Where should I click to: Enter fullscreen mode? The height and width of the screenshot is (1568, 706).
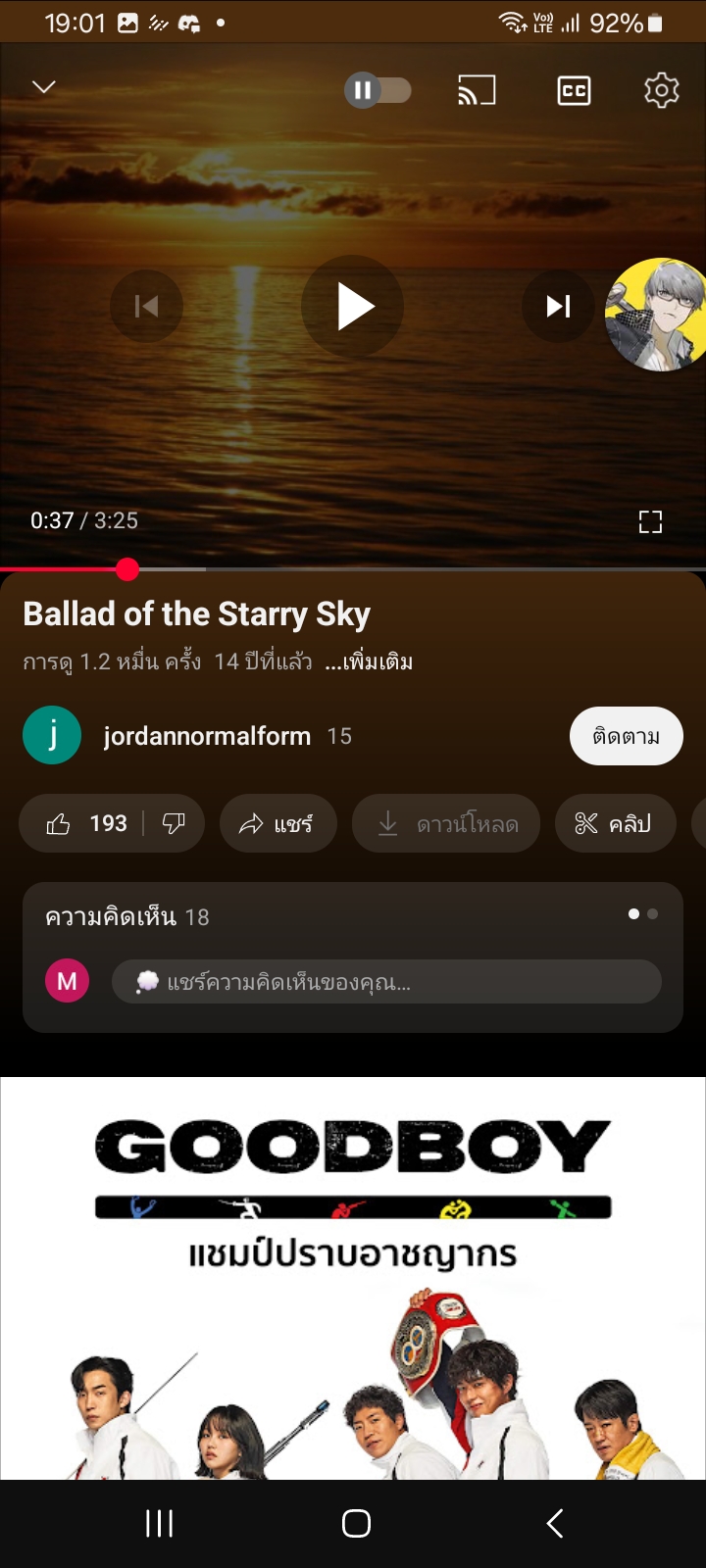(x=650, y=521)
